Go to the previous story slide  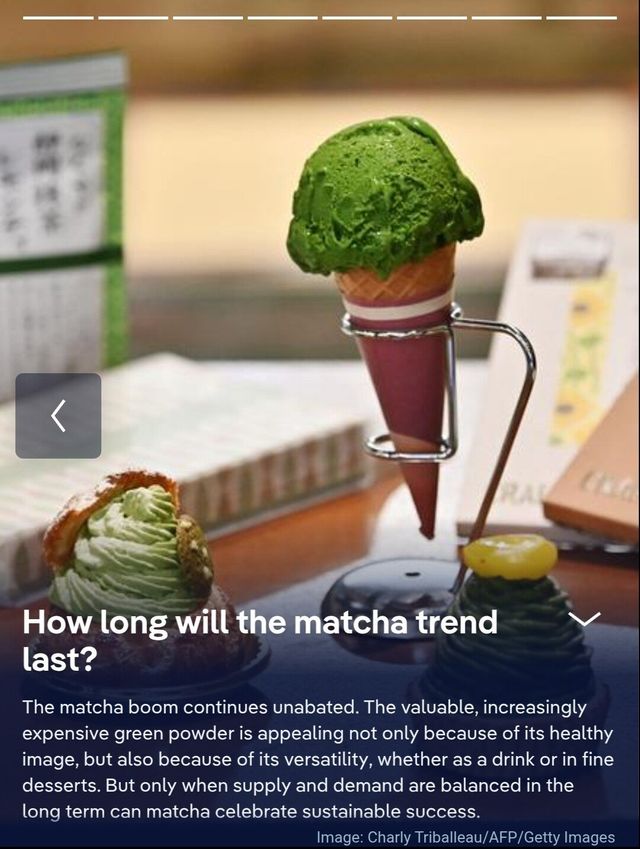point(58,416)
